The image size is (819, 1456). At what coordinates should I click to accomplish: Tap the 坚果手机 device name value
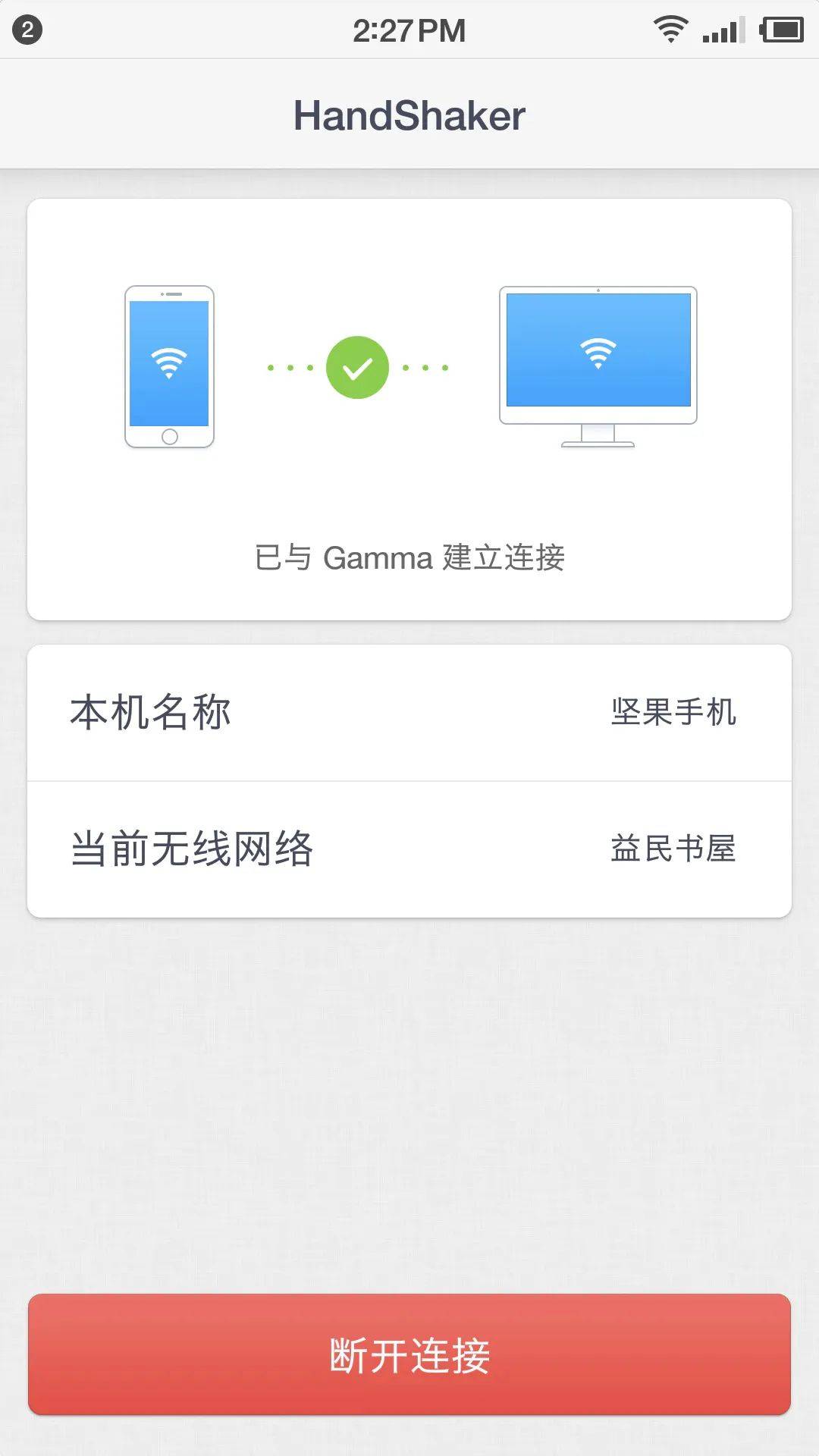coord(672,713)
